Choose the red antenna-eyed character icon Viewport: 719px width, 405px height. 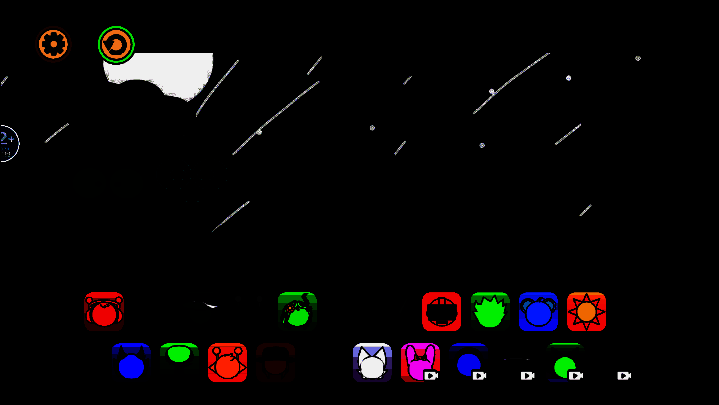point(227,362)
